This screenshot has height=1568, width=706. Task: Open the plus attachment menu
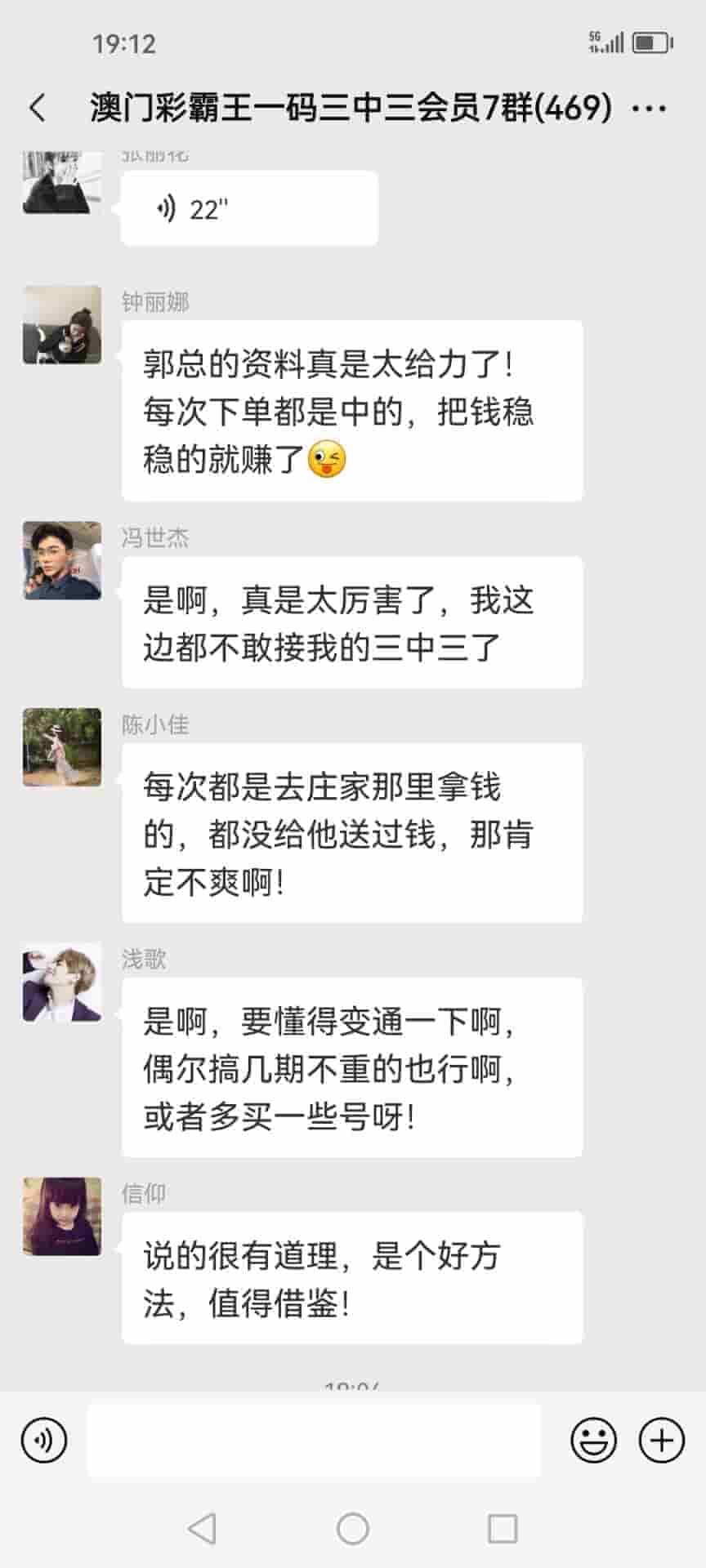pyautogui.click(x=661, y=1441)
